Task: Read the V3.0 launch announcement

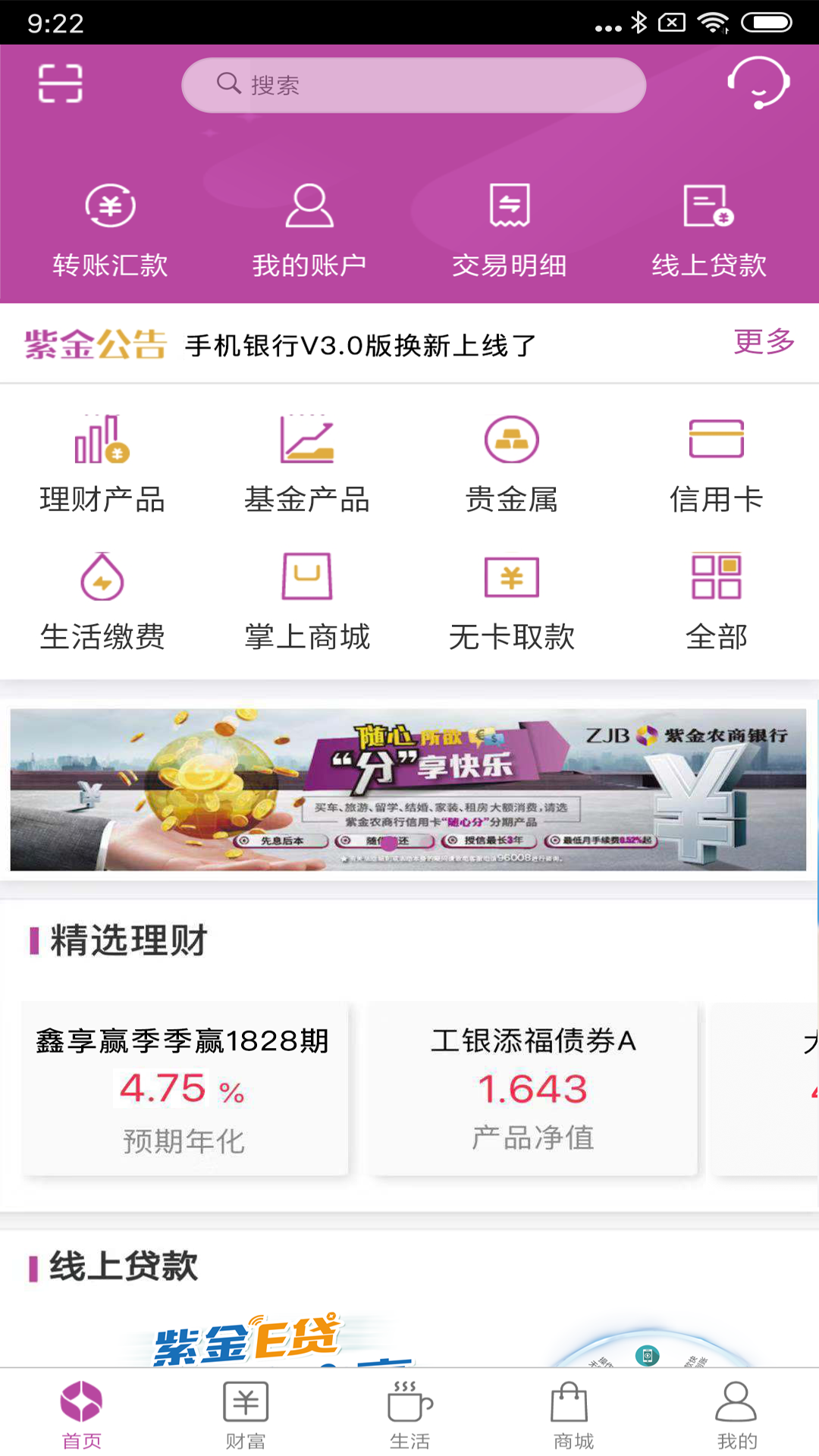Action: (360, 345)
